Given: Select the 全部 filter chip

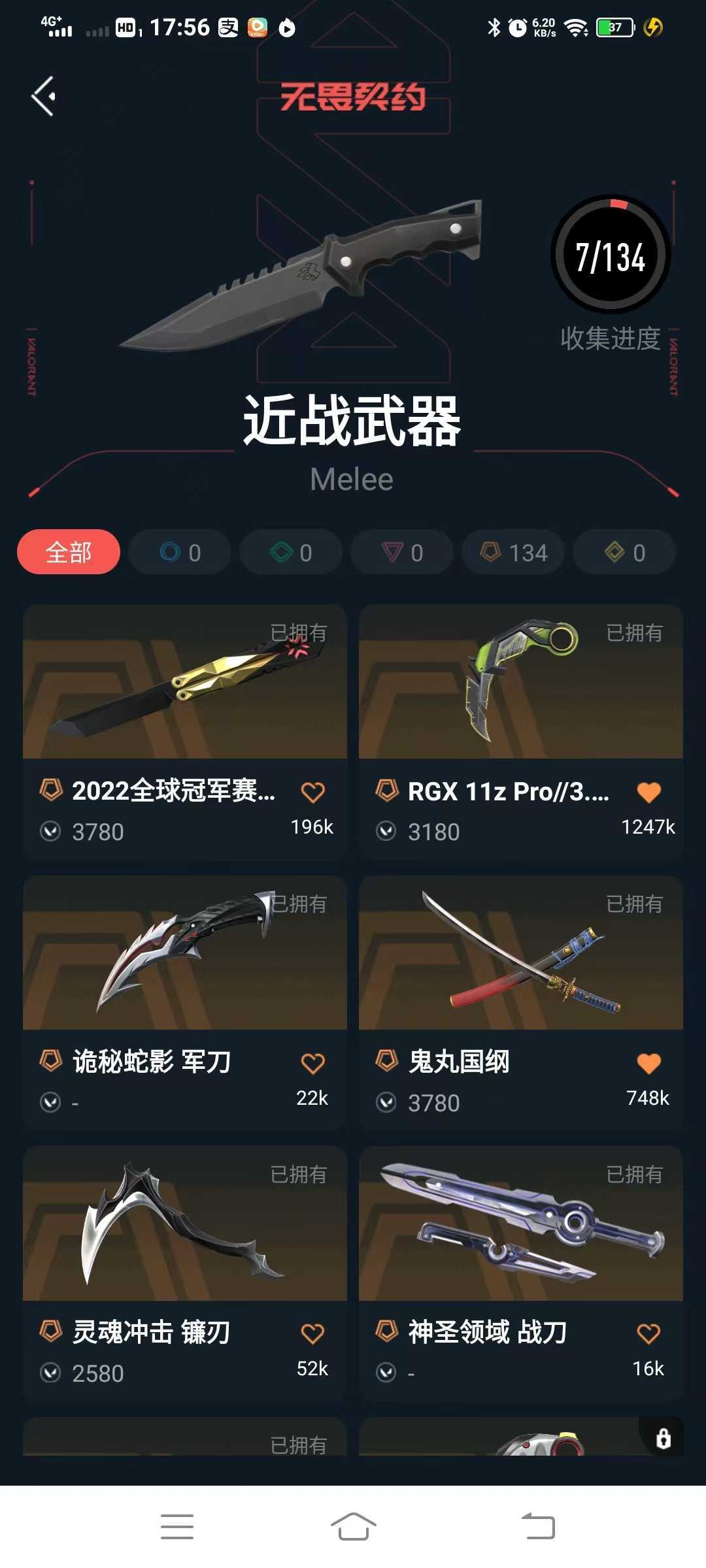Looking at the screenshot, I should tap(69, 552).
